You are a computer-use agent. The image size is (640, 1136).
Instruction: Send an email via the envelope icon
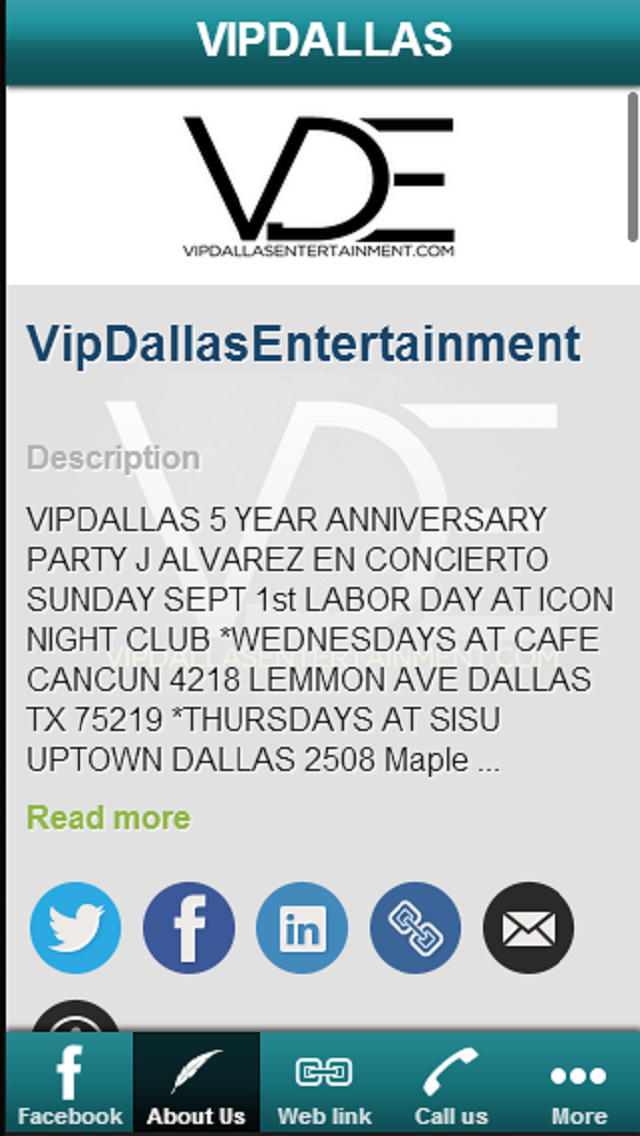528,927
